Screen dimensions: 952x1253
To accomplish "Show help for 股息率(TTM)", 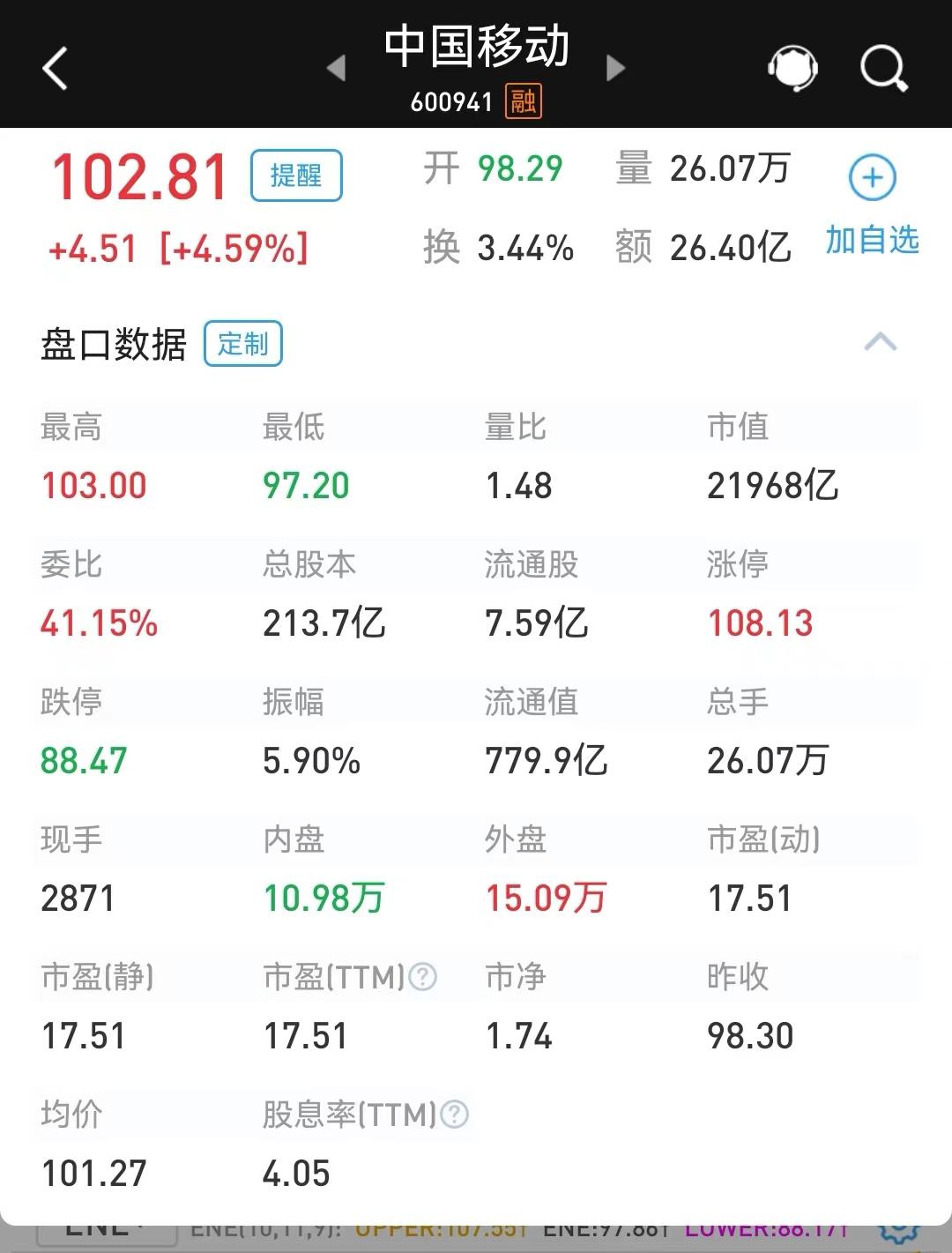I will [454, 1115].
